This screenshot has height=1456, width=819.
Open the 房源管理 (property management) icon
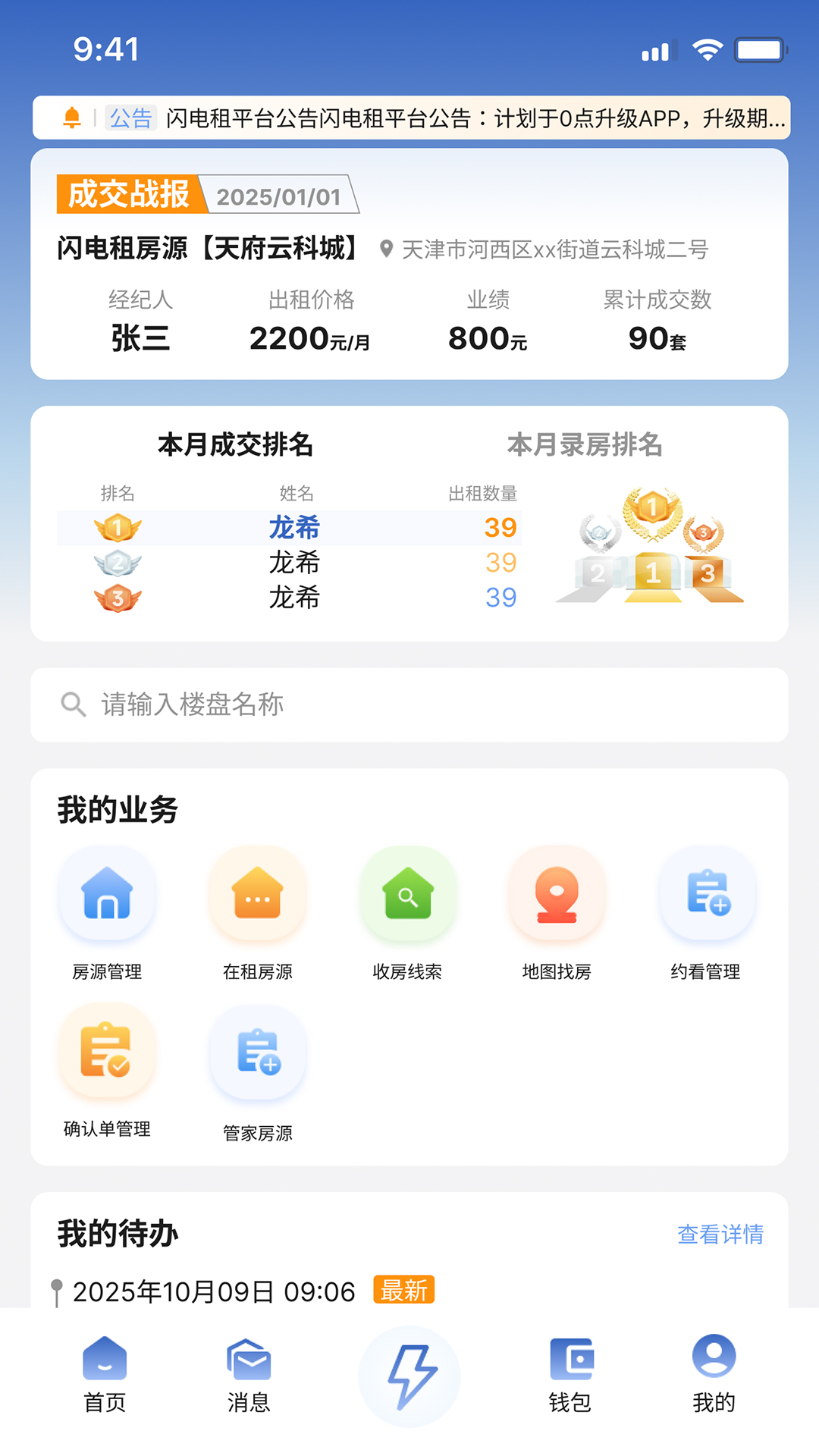[107, 895]
